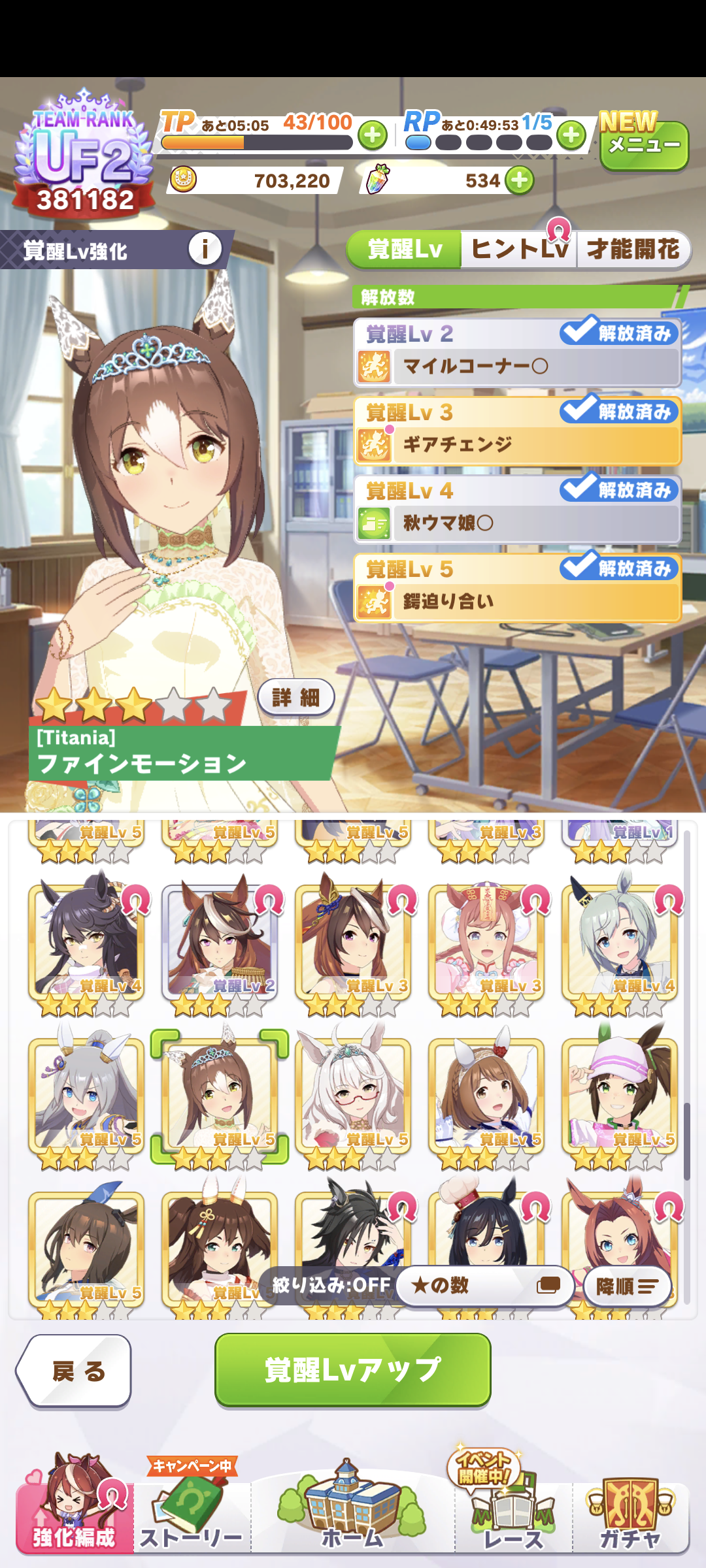
Task: Open the 絞り込み:OFF filter
Action: point(331,1286)
